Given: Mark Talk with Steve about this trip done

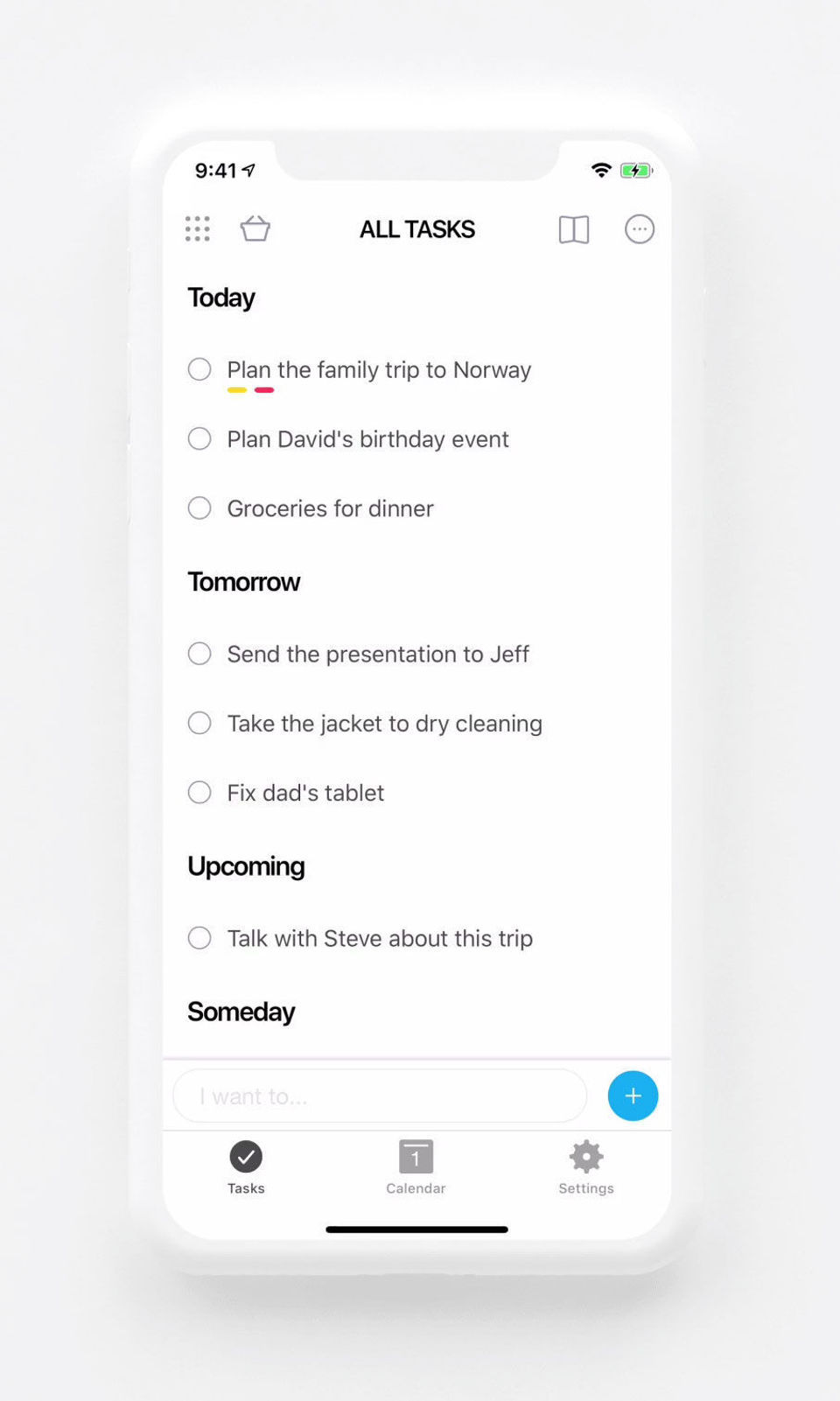Looking at the screenshot, I should click(x=199, y=938).
